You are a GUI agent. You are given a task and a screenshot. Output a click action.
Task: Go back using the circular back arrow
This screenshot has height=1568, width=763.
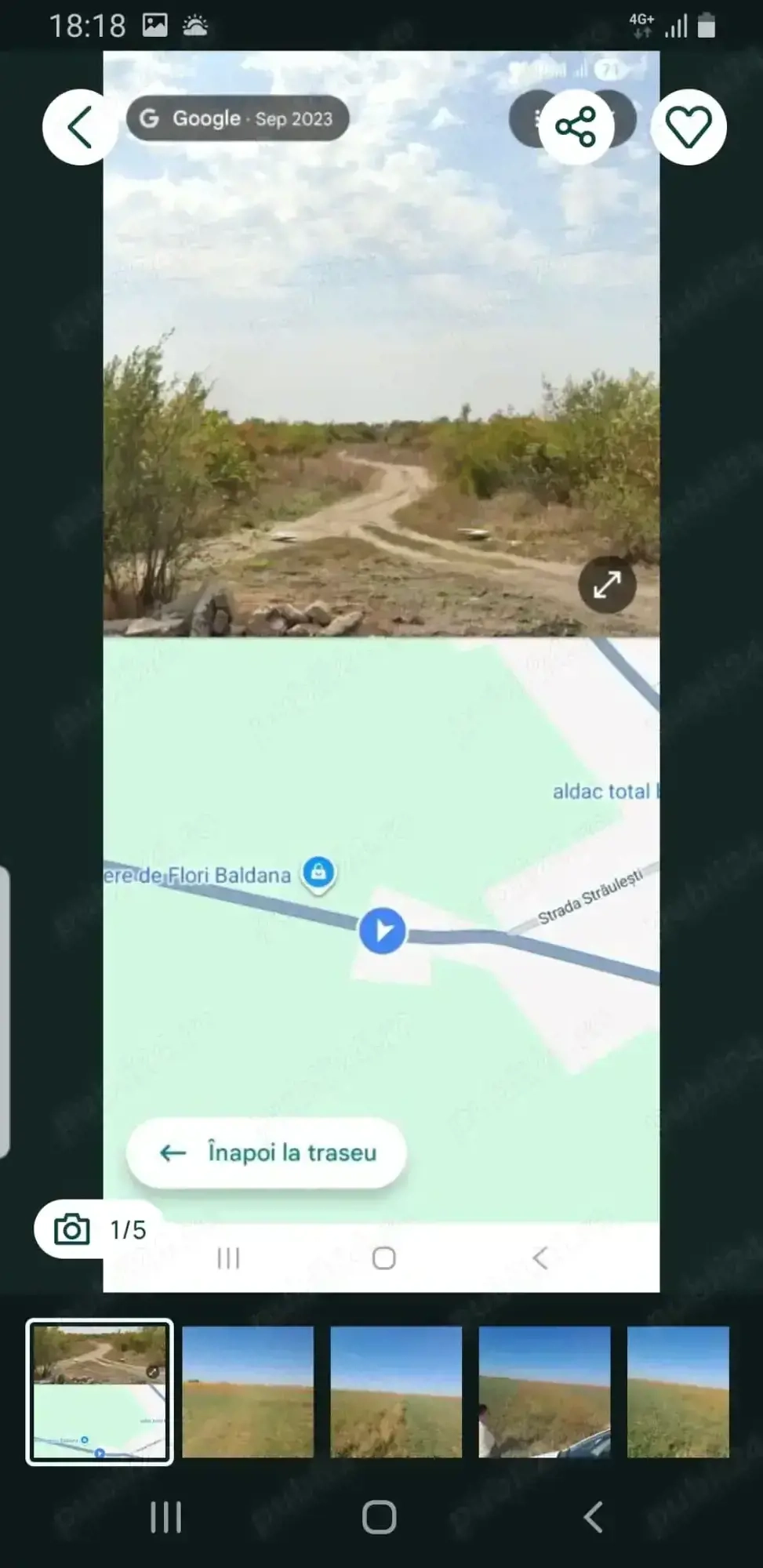(79, 127)
